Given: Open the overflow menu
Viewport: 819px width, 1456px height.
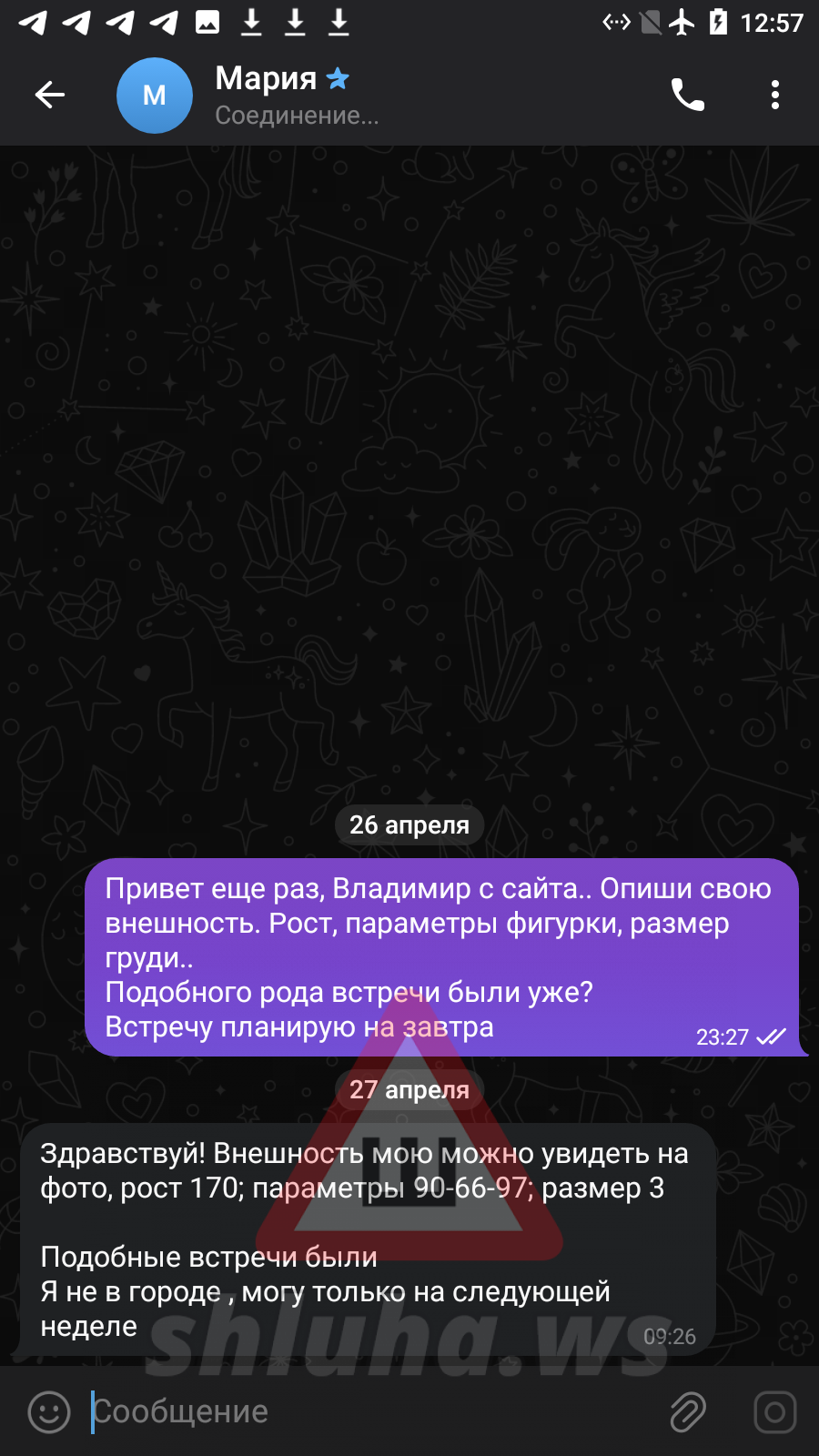Looking at the screenshot, I should tap(774, 95).
